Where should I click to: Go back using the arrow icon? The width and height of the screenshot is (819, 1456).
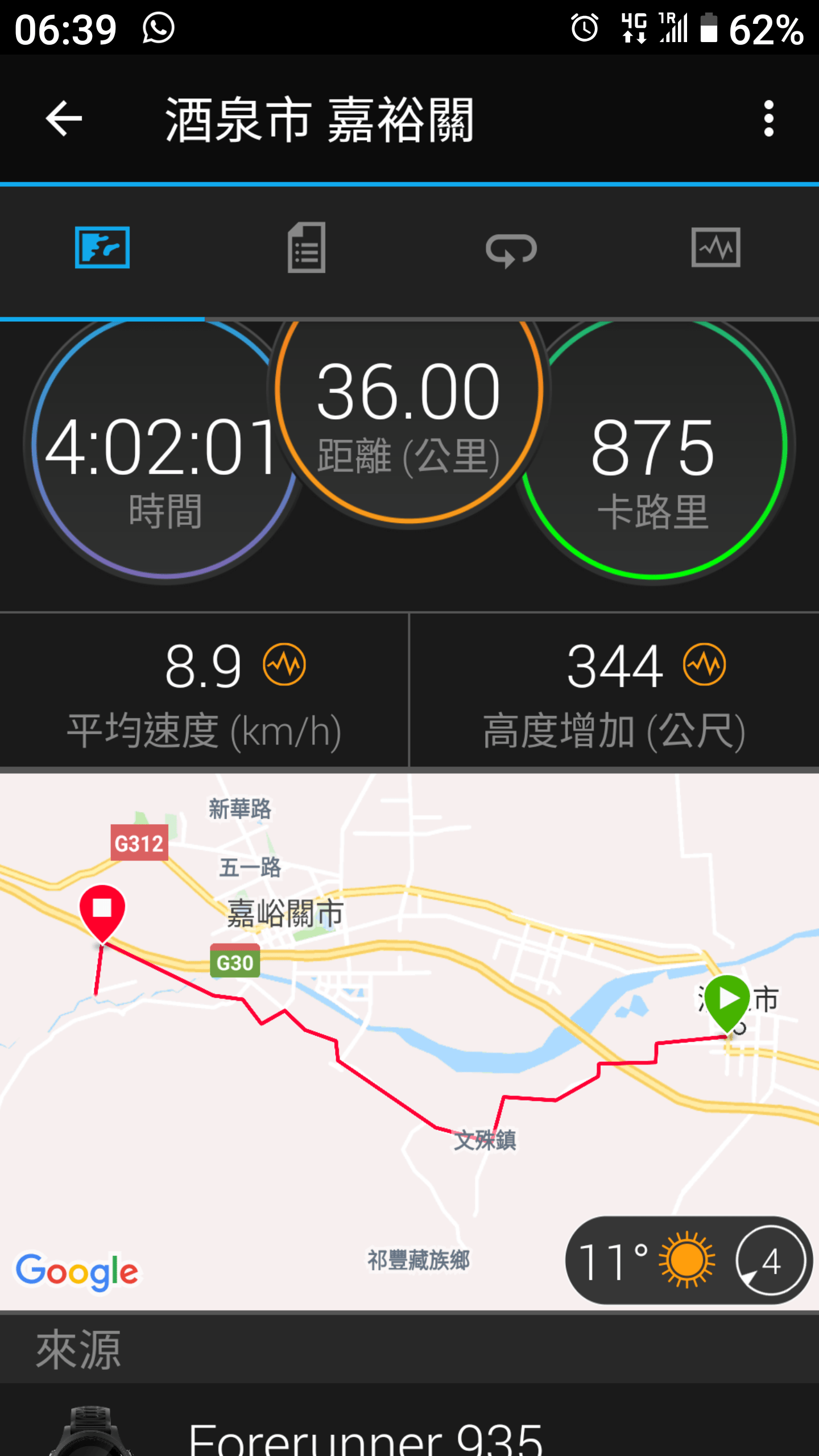point(64,118)
